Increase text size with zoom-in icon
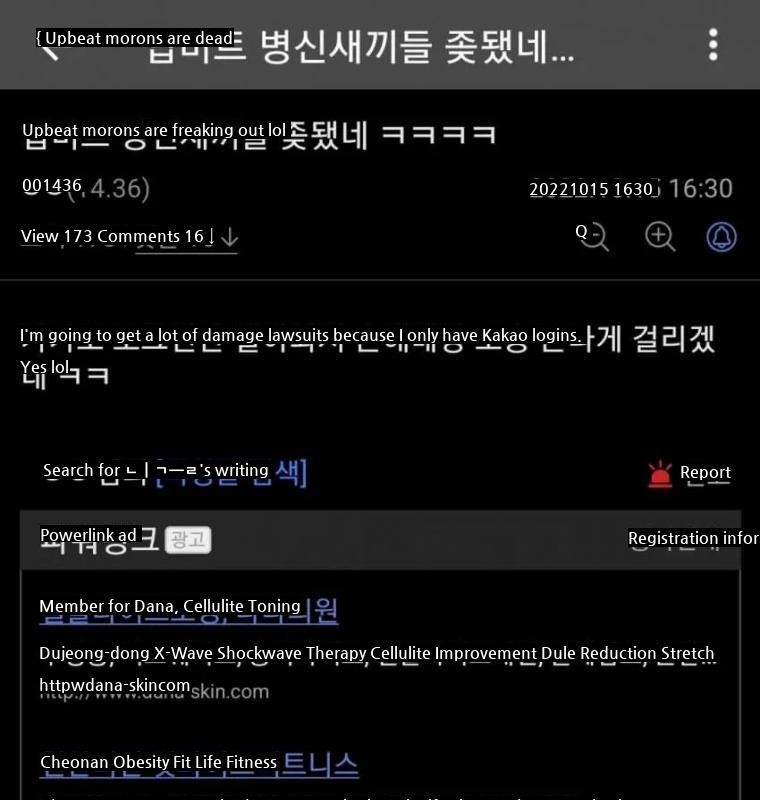Image resolution: width=760 pixels, height=800 pixels. click(x=659, y=236)
